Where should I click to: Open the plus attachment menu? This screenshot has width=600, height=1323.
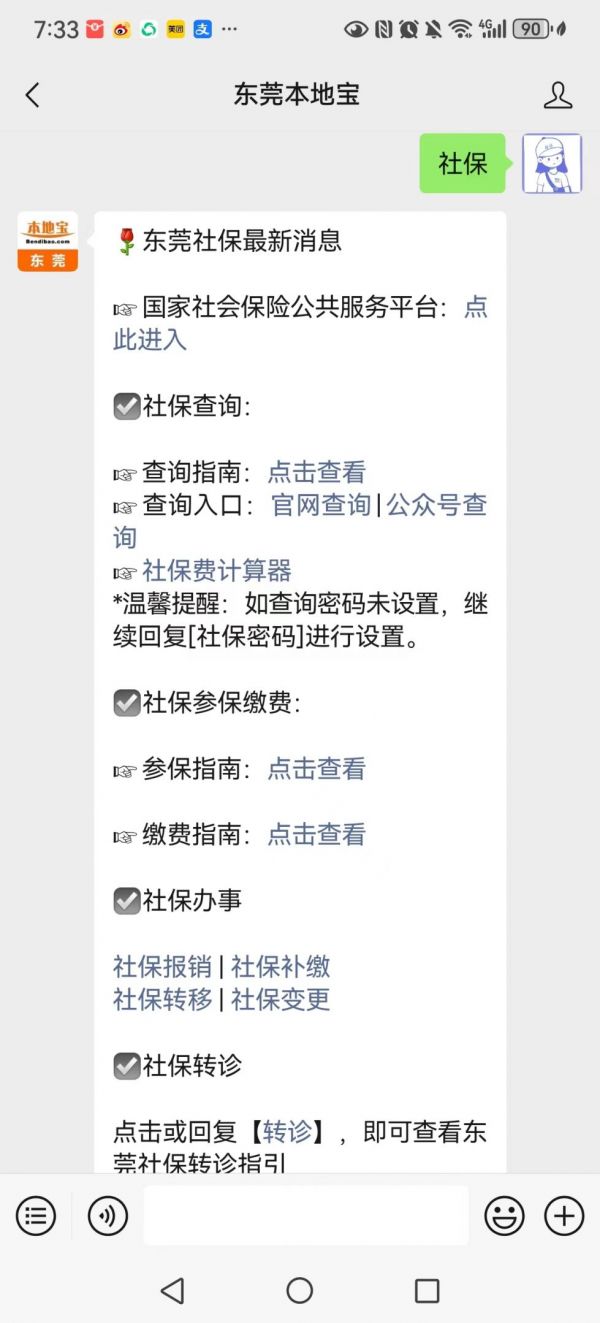564,1216
